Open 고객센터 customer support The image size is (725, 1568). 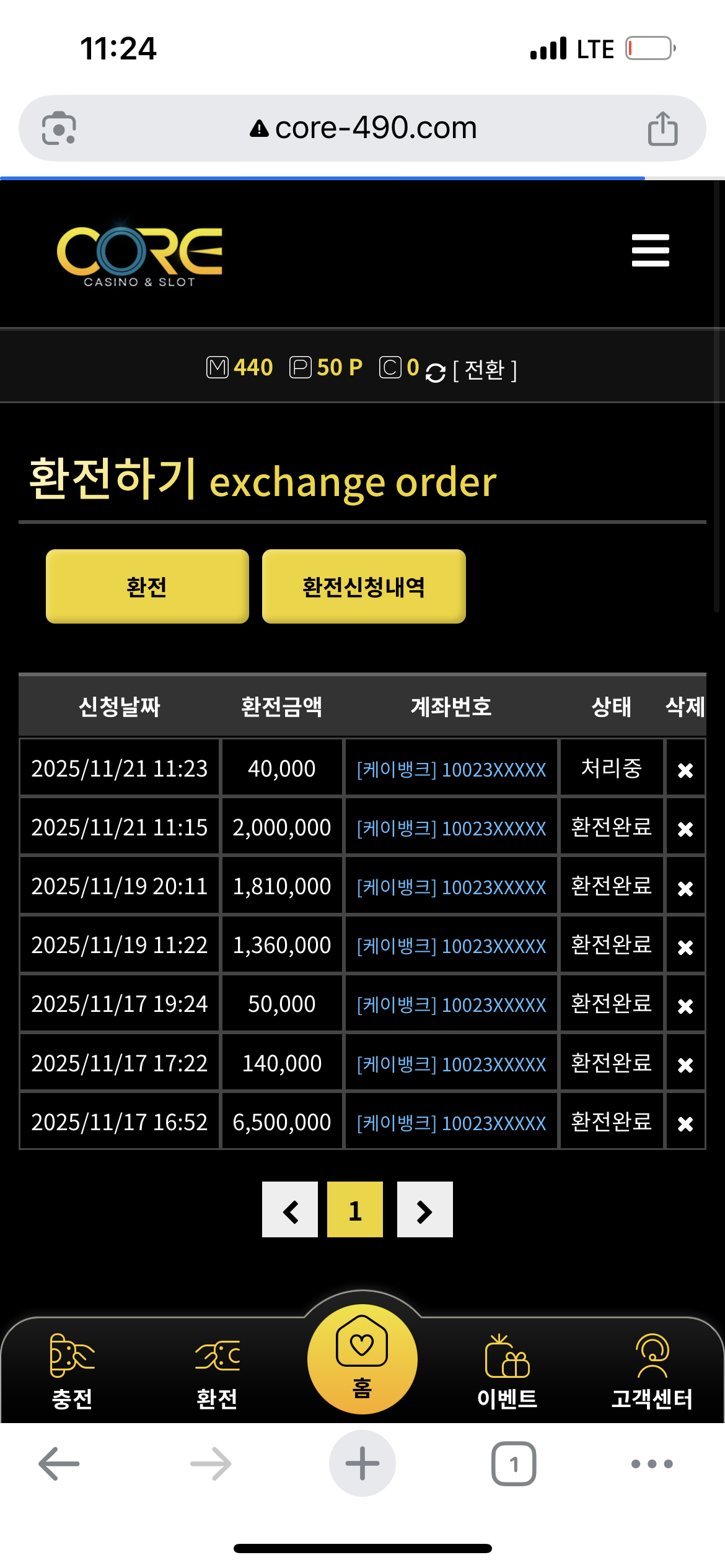coord(652,1372)
